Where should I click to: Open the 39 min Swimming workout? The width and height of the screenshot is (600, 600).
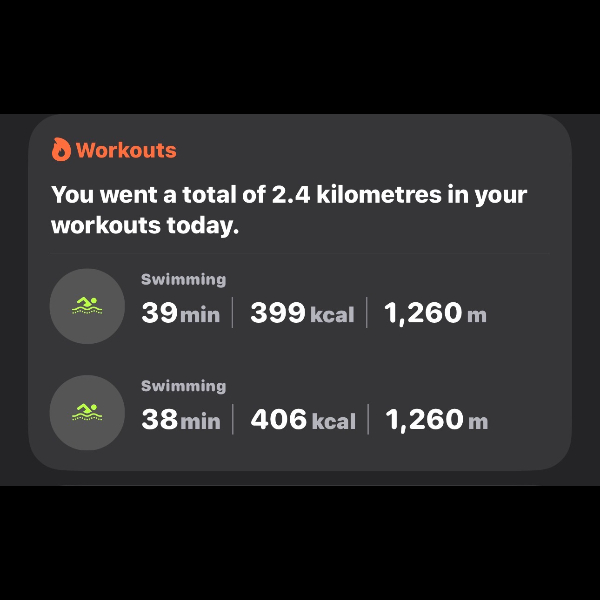300,305
